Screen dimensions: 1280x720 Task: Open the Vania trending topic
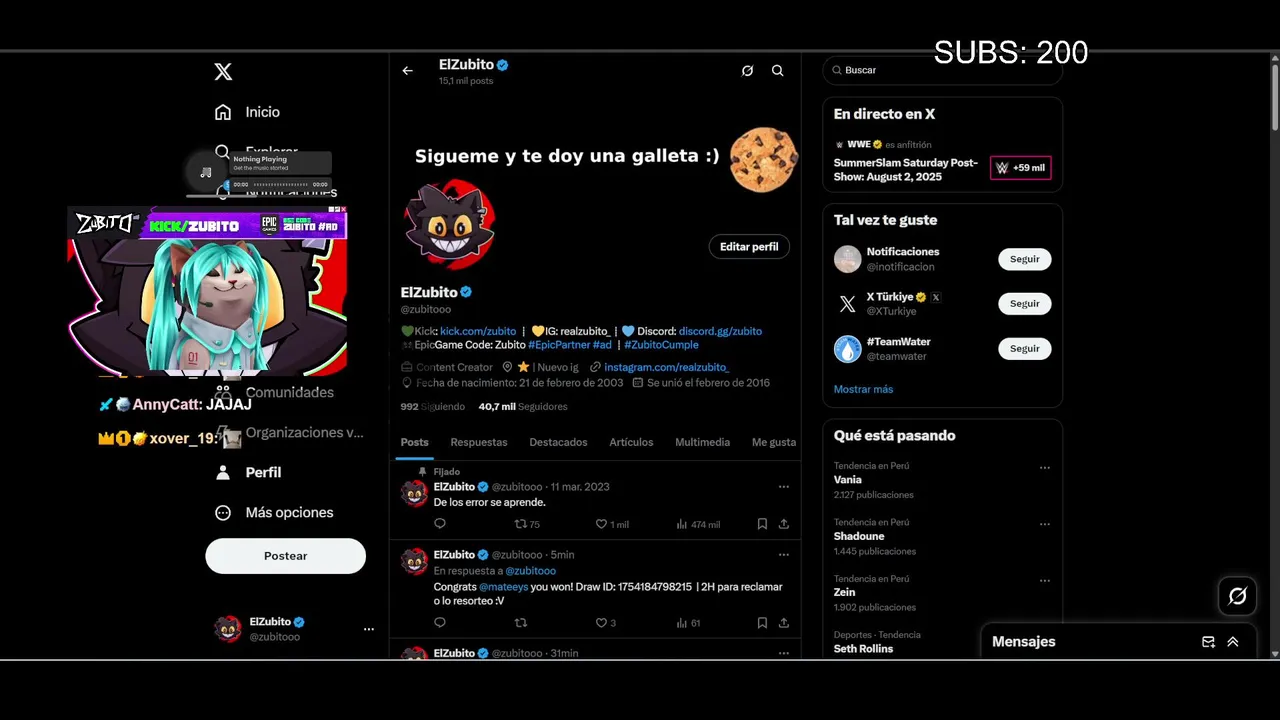(x=848, y=480)
